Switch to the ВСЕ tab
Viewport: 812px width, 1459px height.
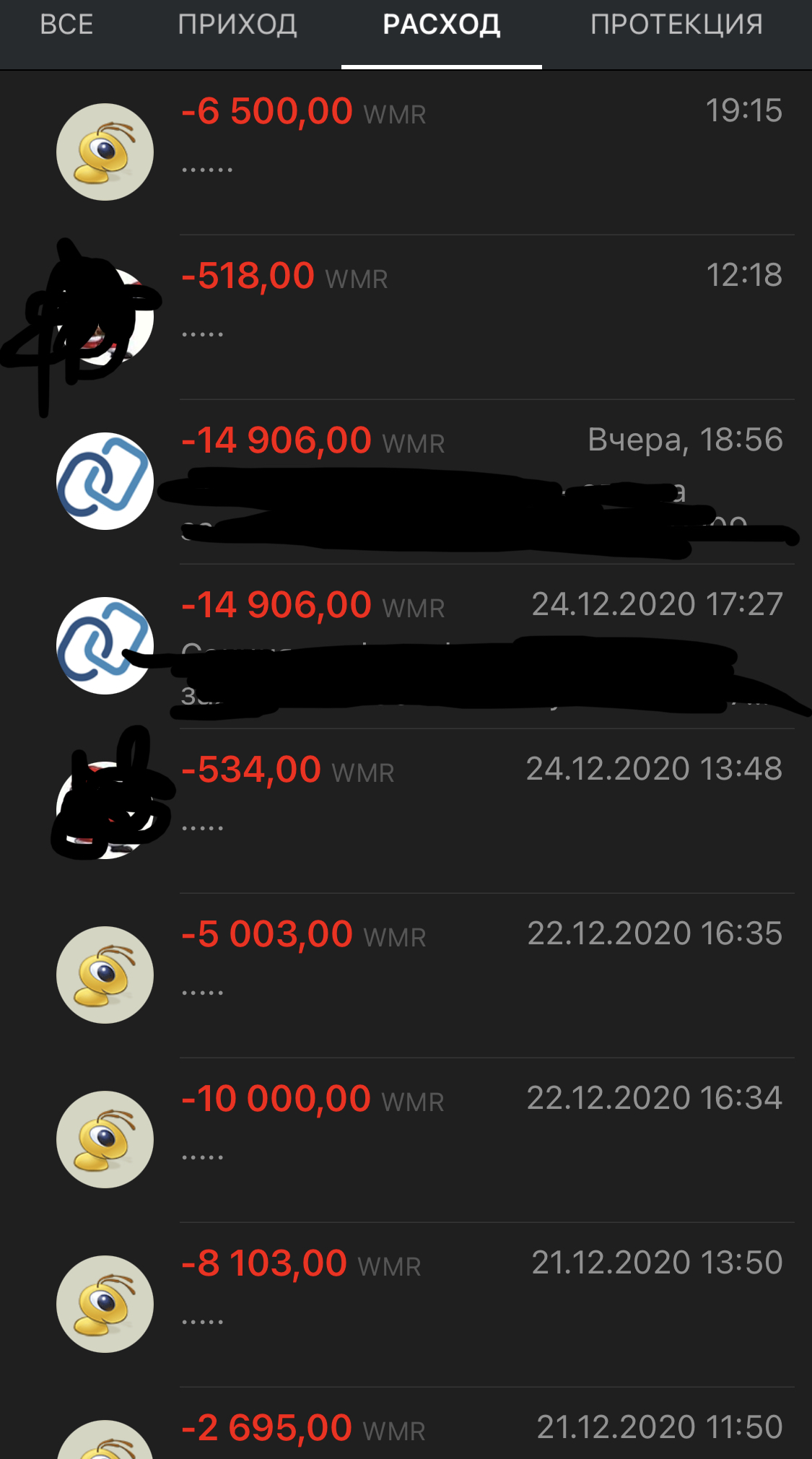pyautogui.click(x=66, y=25)
